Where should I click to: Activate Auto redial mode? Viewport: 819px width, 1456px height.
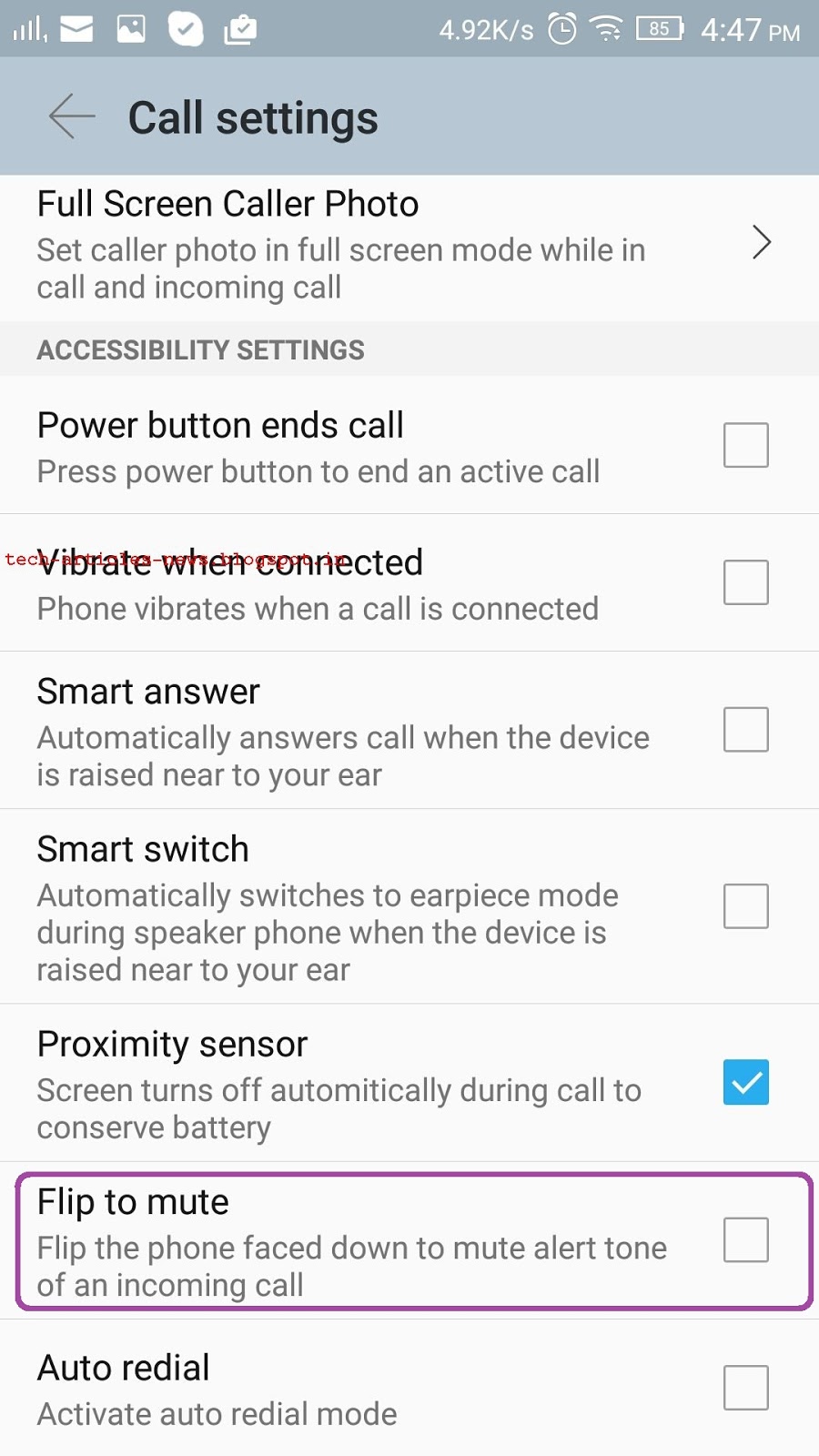pos(745,1387)
